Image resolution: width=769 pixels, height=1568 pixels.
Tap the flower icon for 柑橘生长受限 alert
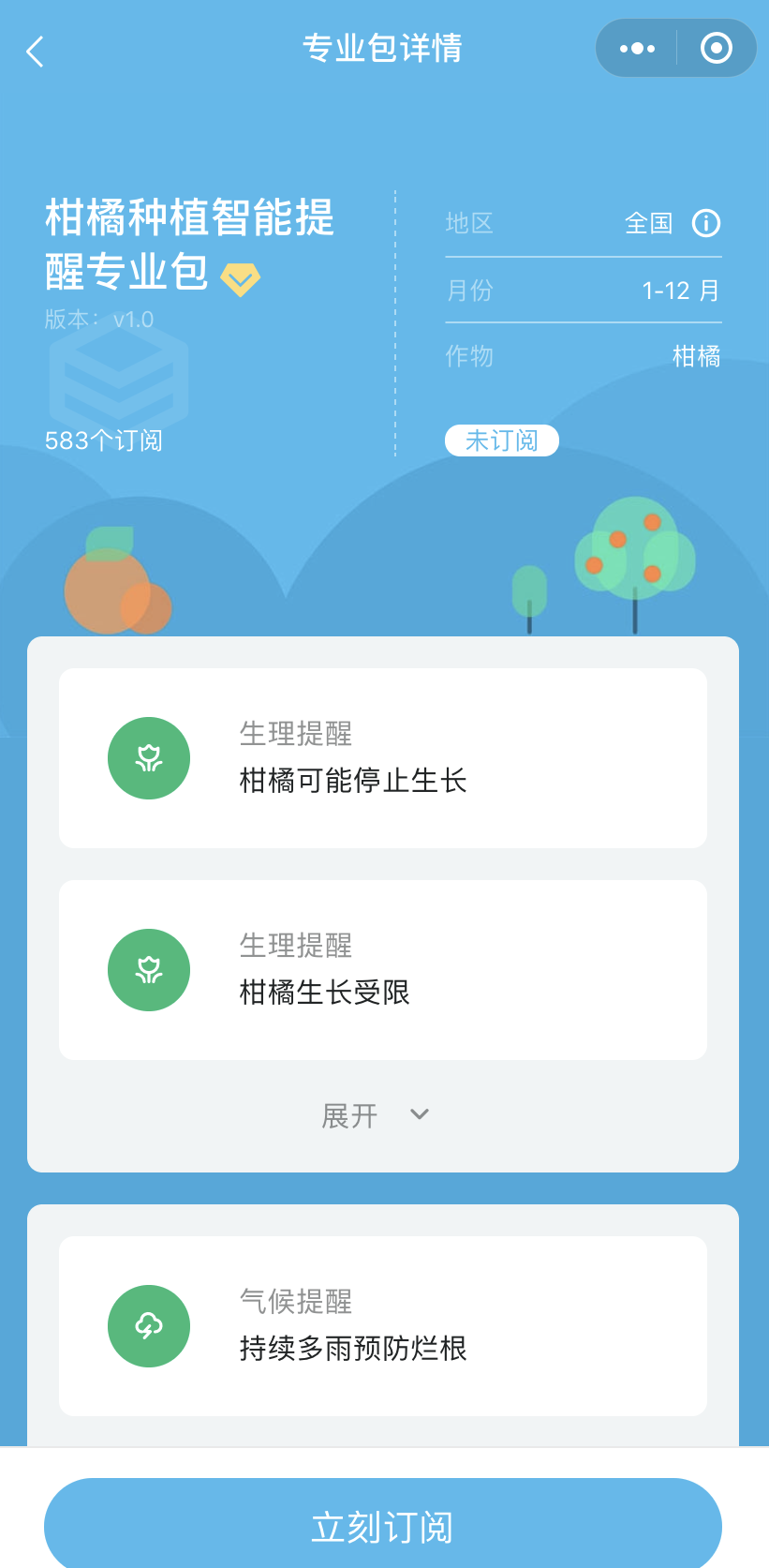(149, 970)
